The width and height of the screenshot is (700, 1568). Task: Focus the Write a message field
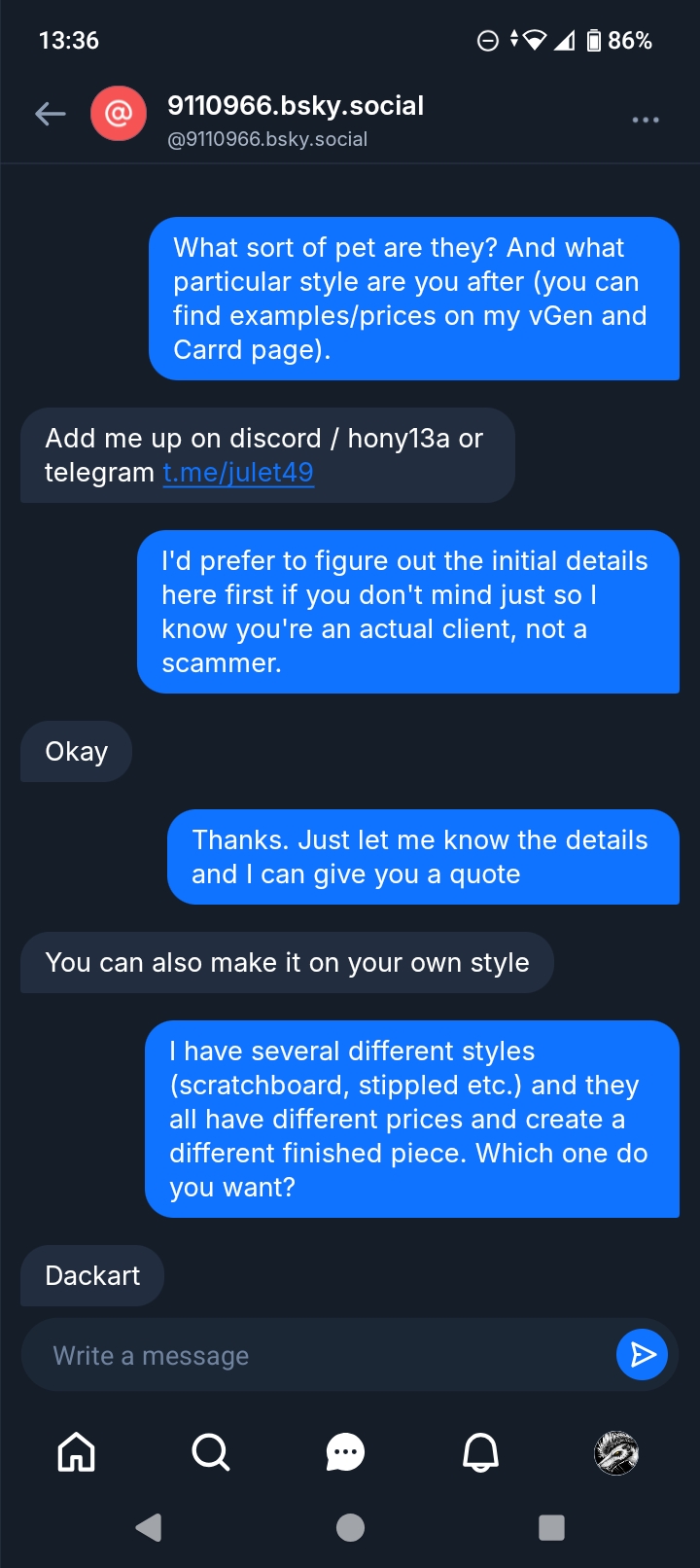click(x=321, y=1355)
